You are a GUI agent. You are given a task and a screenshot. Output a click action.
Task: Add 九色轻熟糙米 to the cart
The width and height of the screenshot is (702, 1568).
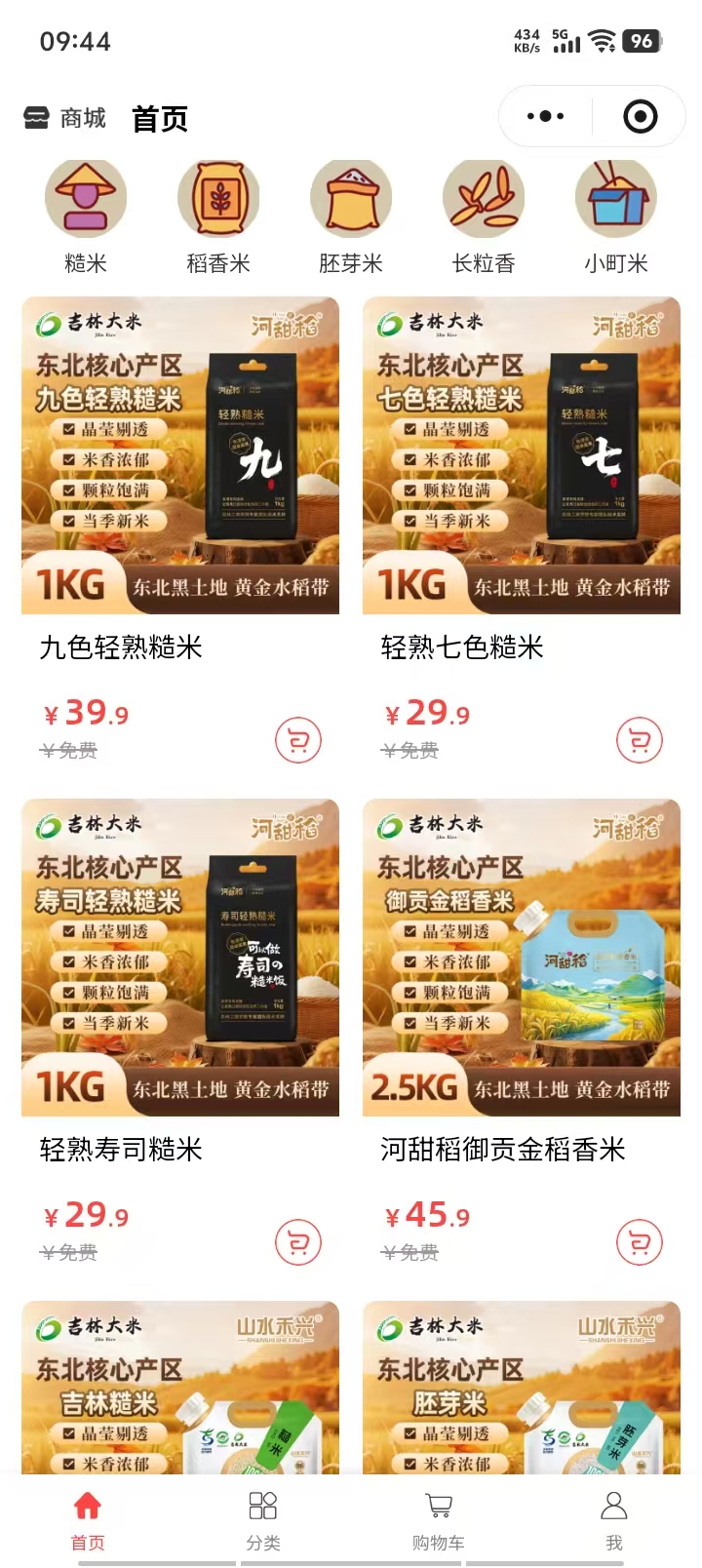click(x=298, y=741)
